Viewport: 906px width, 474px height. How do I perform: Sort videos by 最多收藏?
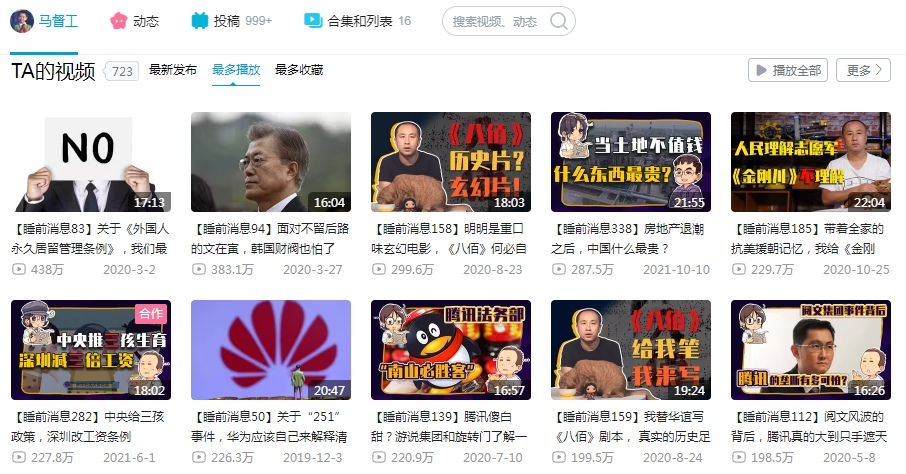tap(299, 70)
